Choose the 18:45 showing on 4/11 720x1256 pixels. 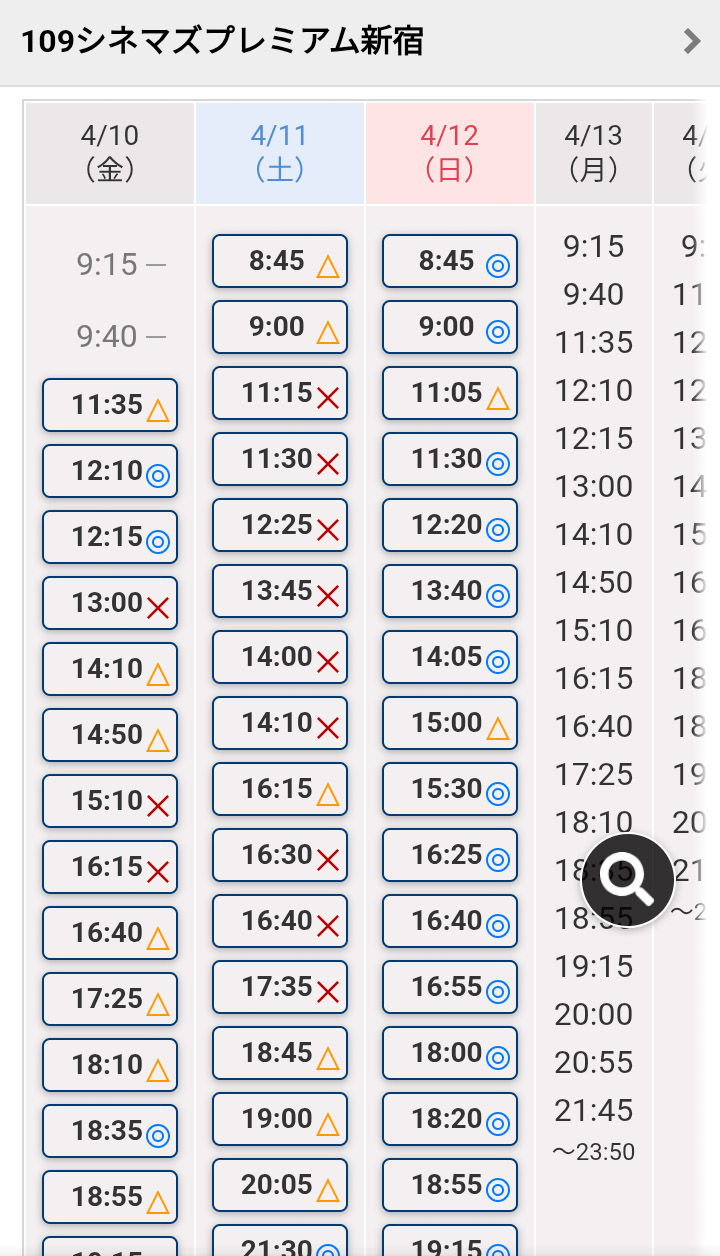click(280, 1053)
